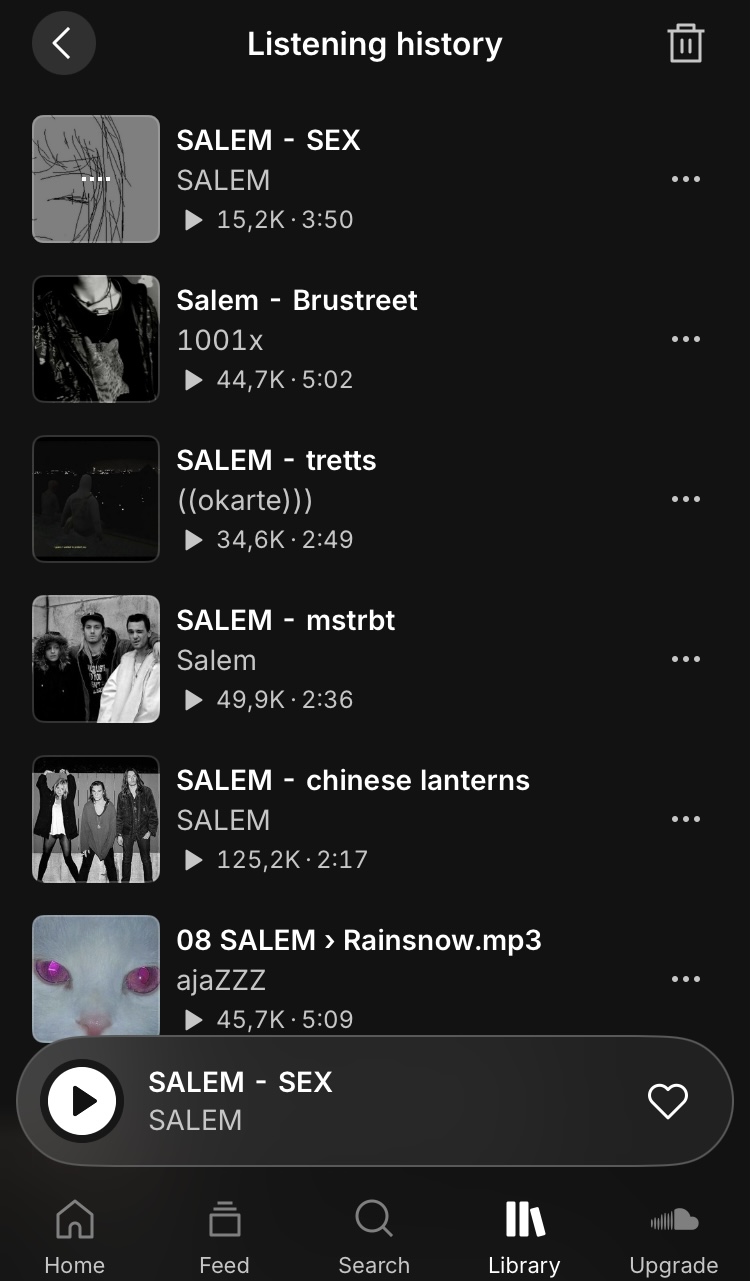This screenshot has width=750, height=1281.
Task: Select the Library tab
Action: (x=524, y=1236)
